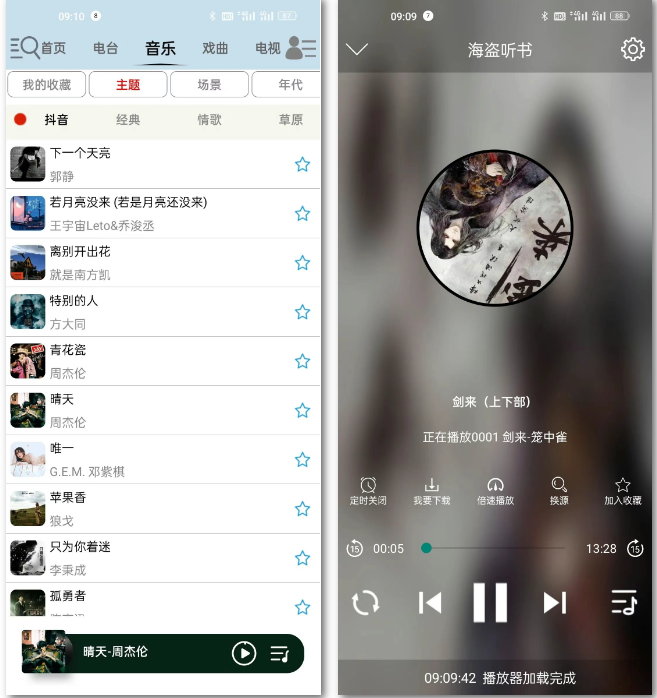Select the 经典 sub-category
The width and height of the screenshot is (657, 698).
(x=128, y=120)
